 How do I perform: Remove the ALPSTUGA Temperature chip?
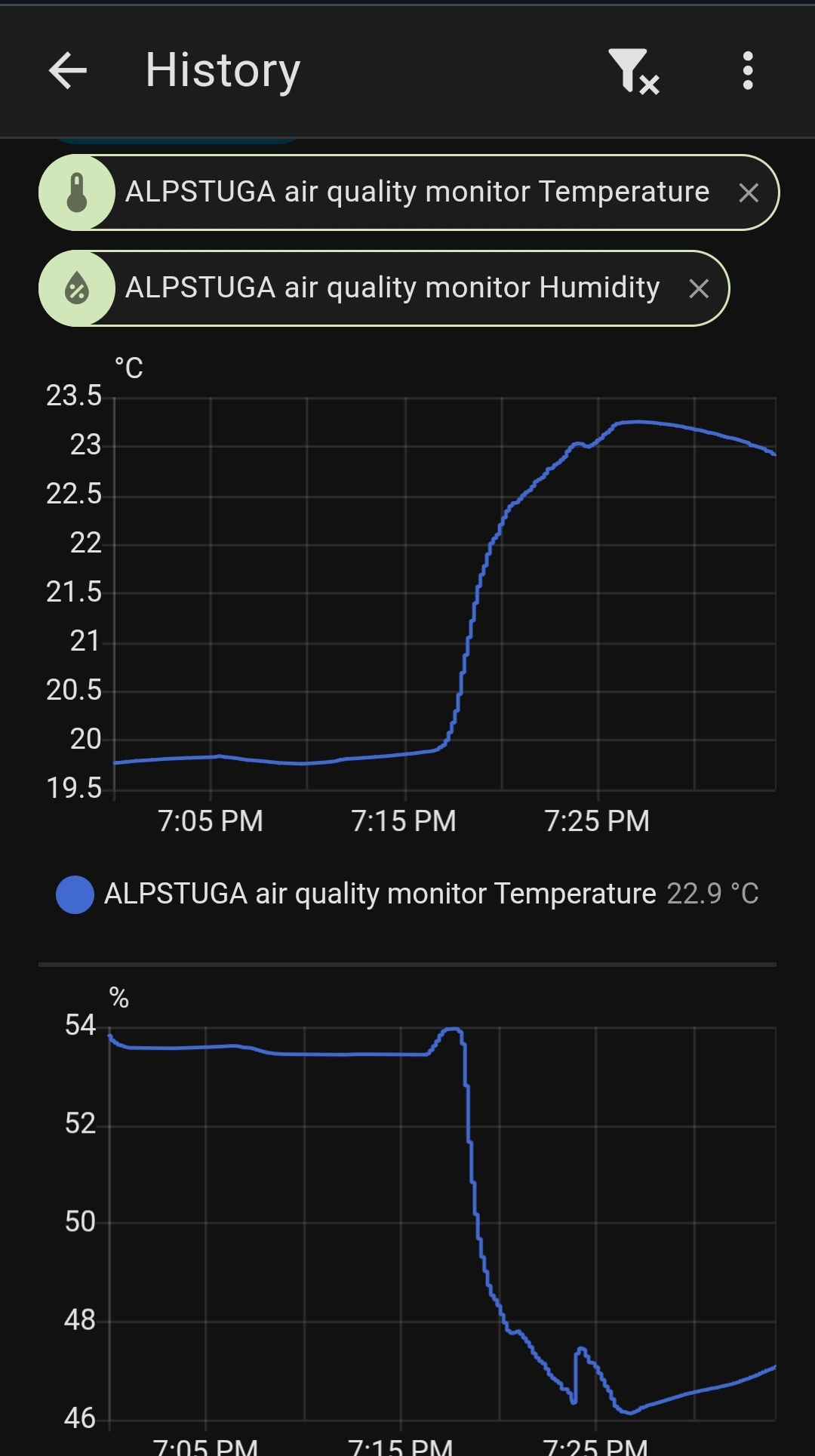pos(748,193)
